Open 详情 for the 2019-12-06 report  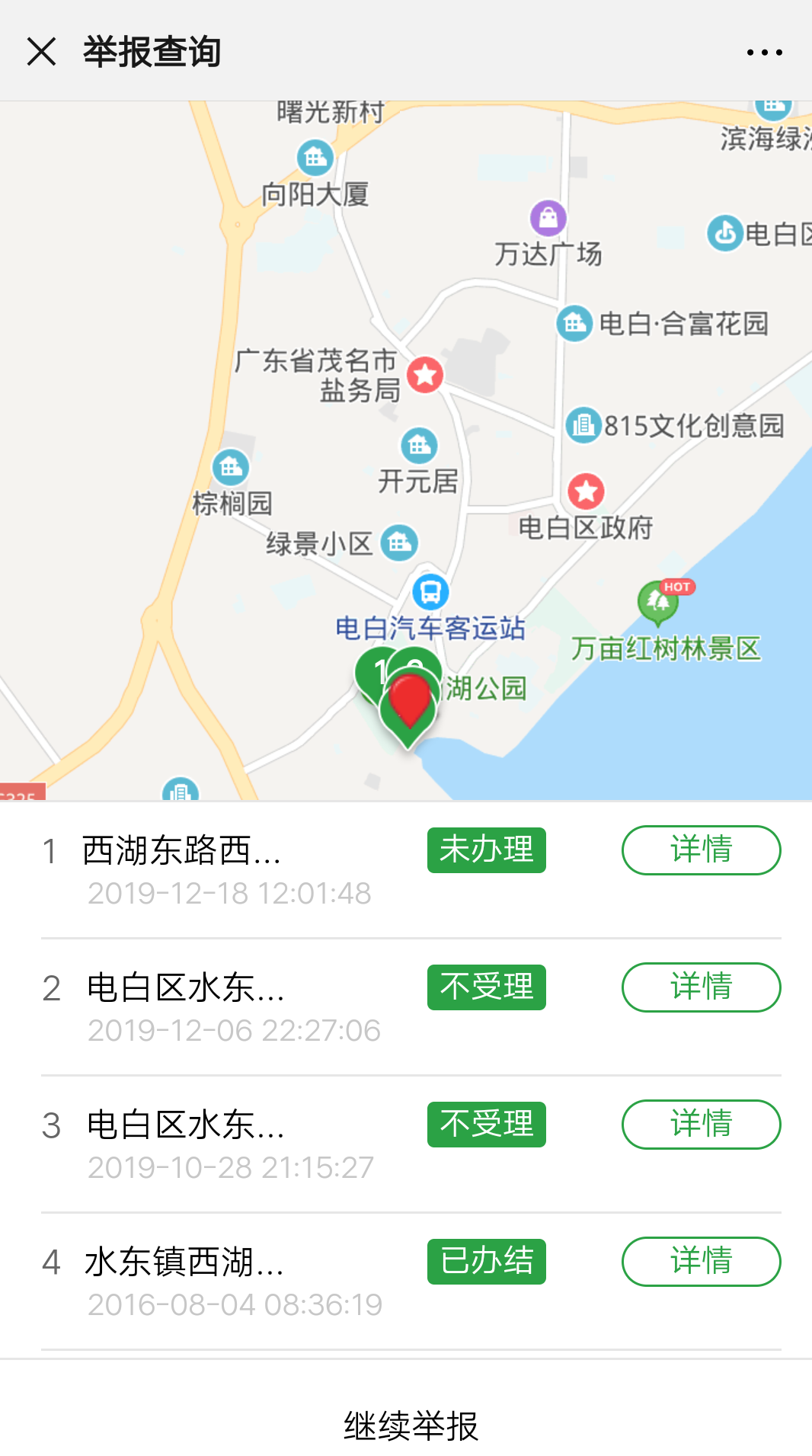pos(701,987)
